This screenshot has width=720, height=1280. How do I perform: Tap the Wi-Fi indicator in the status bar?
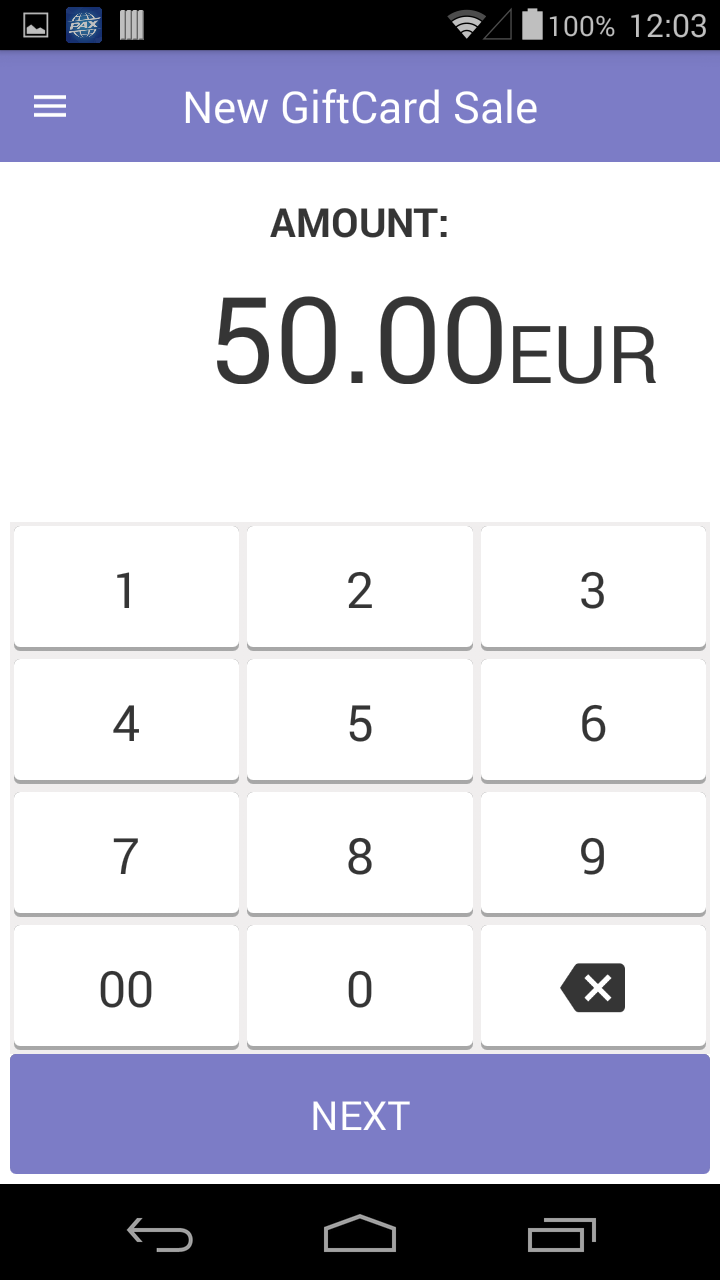466,25
